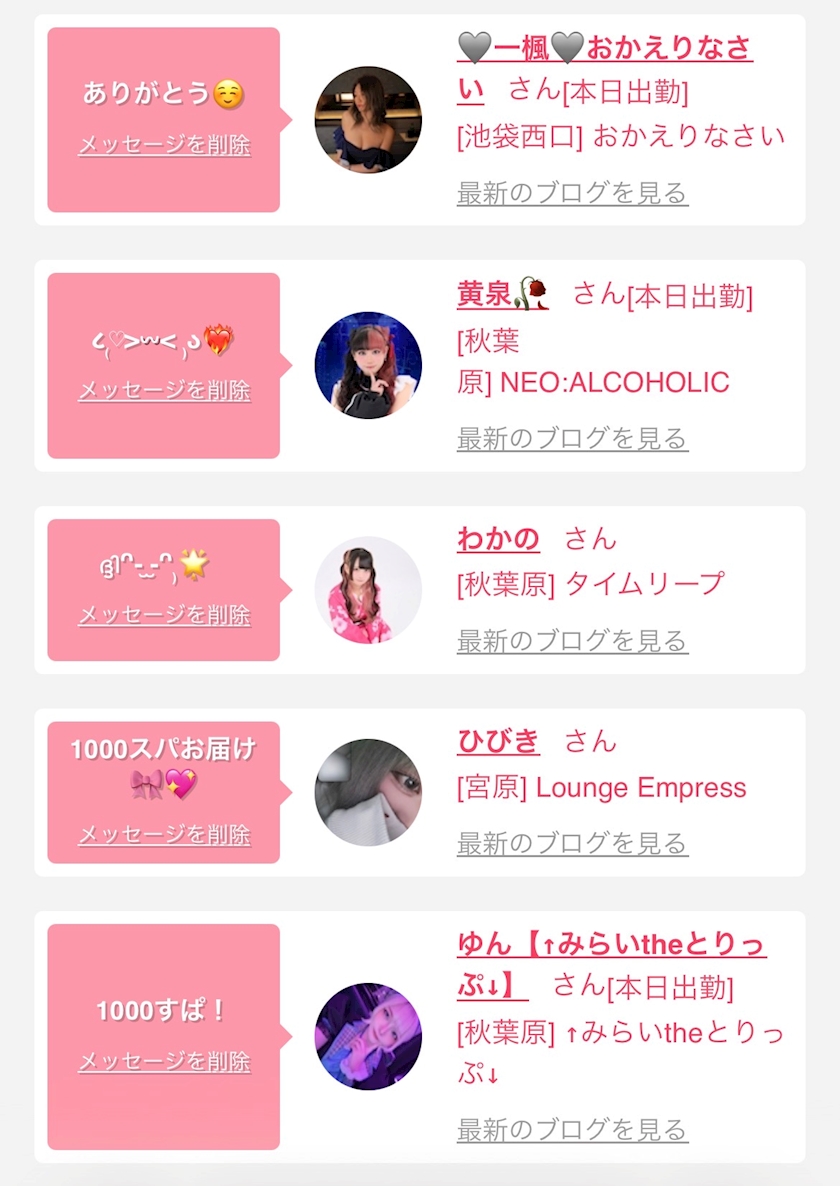View latest blog of わかの
Screen dimensions: 840x1186
pyautogui.click(x=572, y=641)
